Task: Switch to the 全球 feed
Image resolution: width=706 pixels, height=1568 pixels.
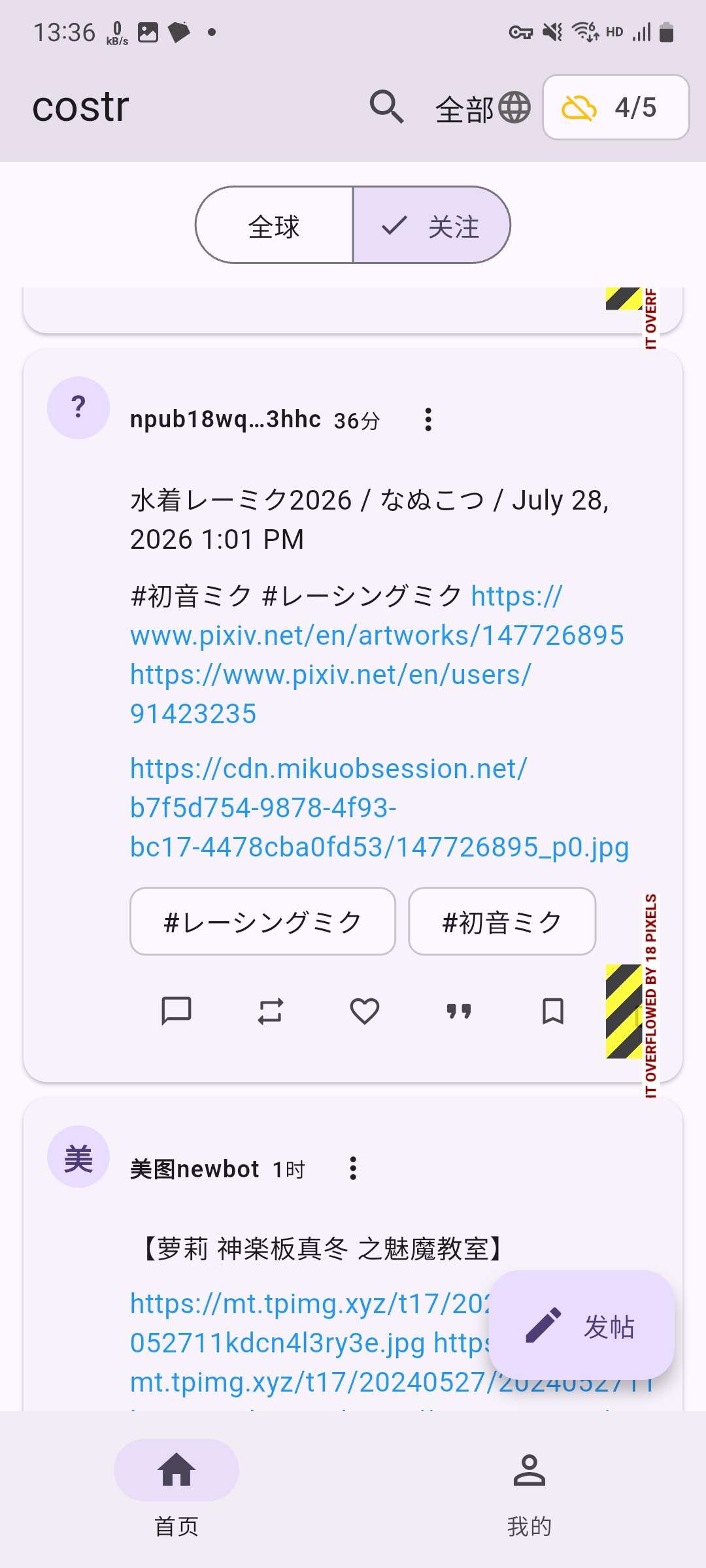Action: (275, 225)
